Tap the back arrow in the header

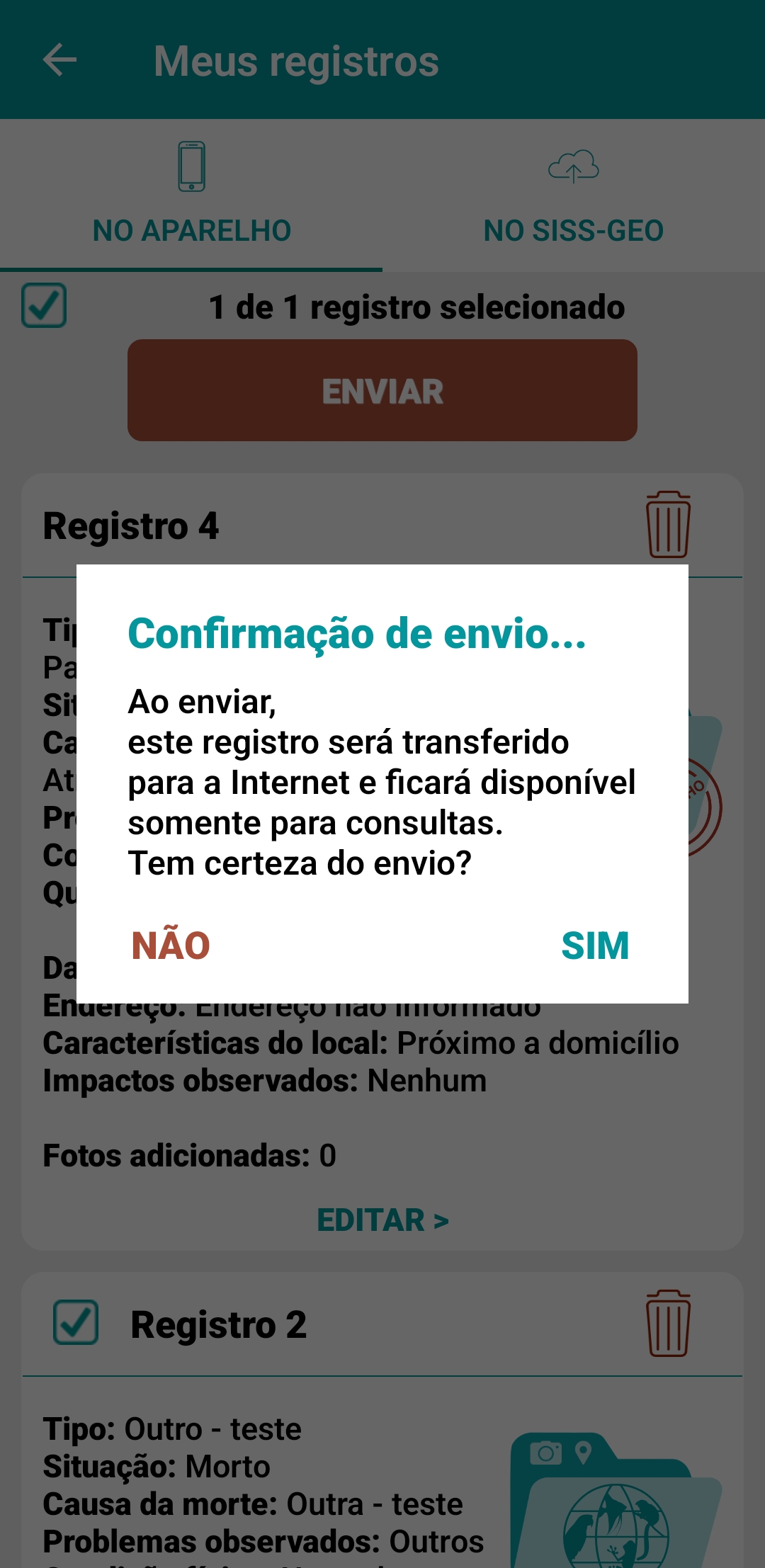pos(59,61)
